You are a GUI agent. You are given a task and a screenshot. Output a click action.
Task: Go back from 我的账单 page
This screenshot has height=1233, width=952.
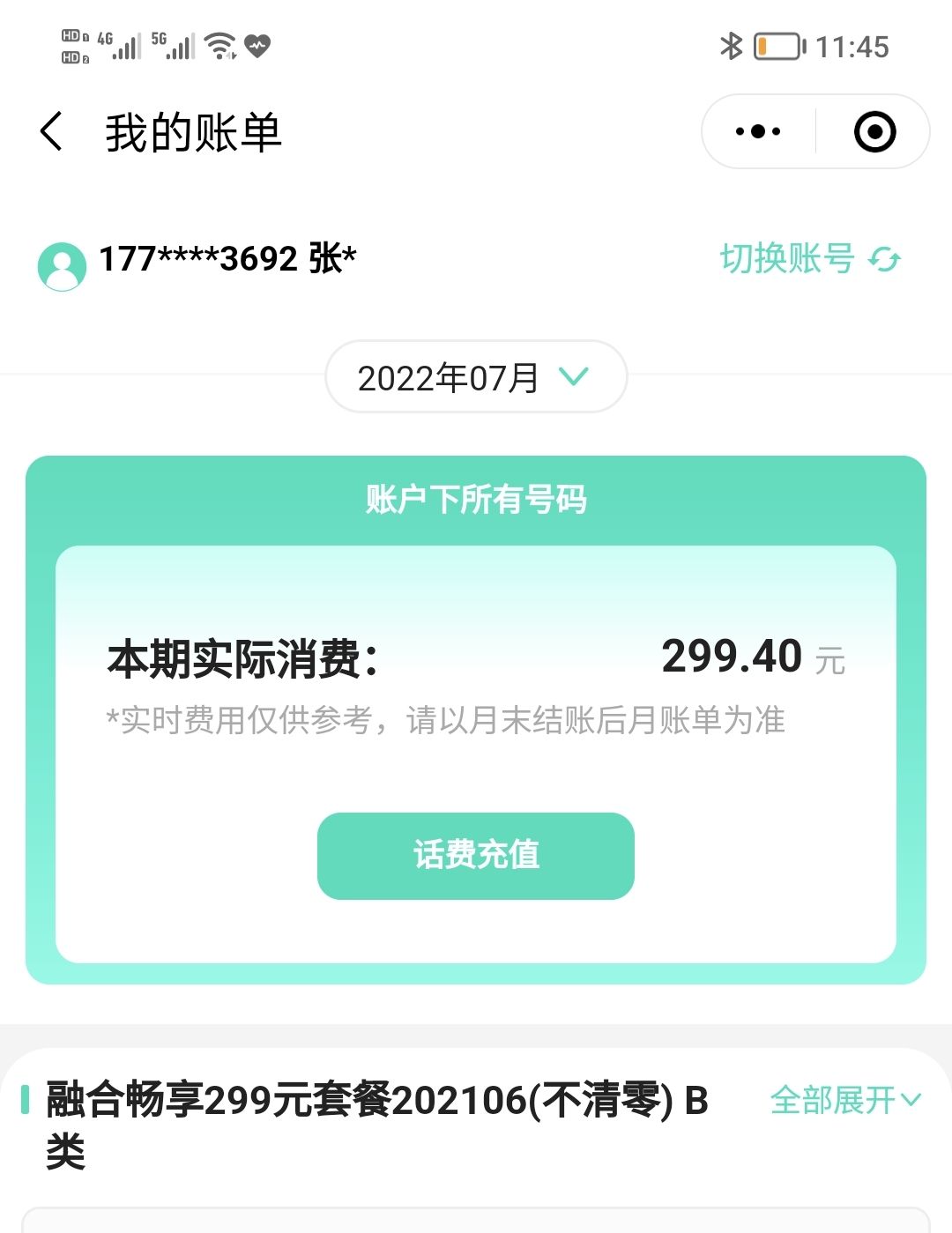(53, 132)
